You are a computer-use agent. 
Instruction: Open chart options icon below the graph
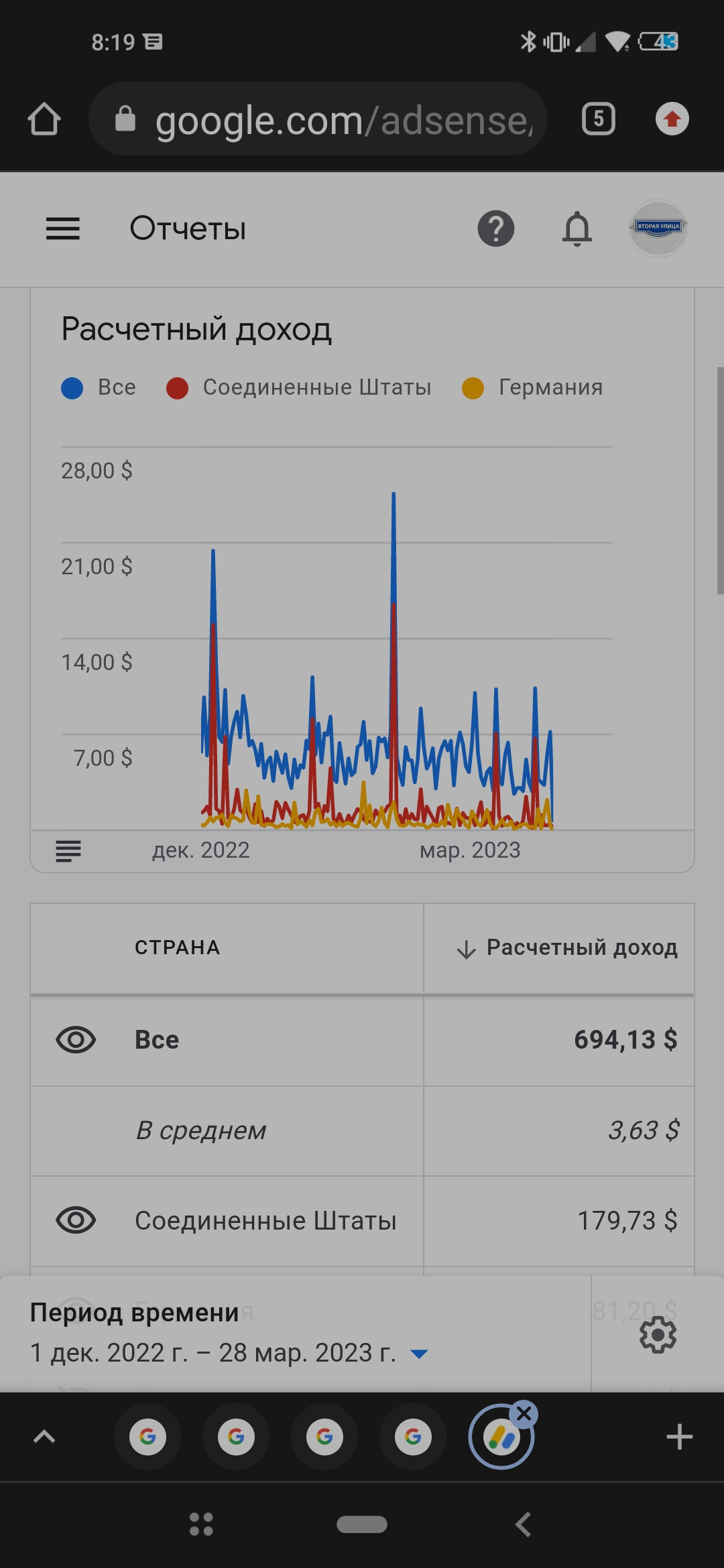pos(68,851)
